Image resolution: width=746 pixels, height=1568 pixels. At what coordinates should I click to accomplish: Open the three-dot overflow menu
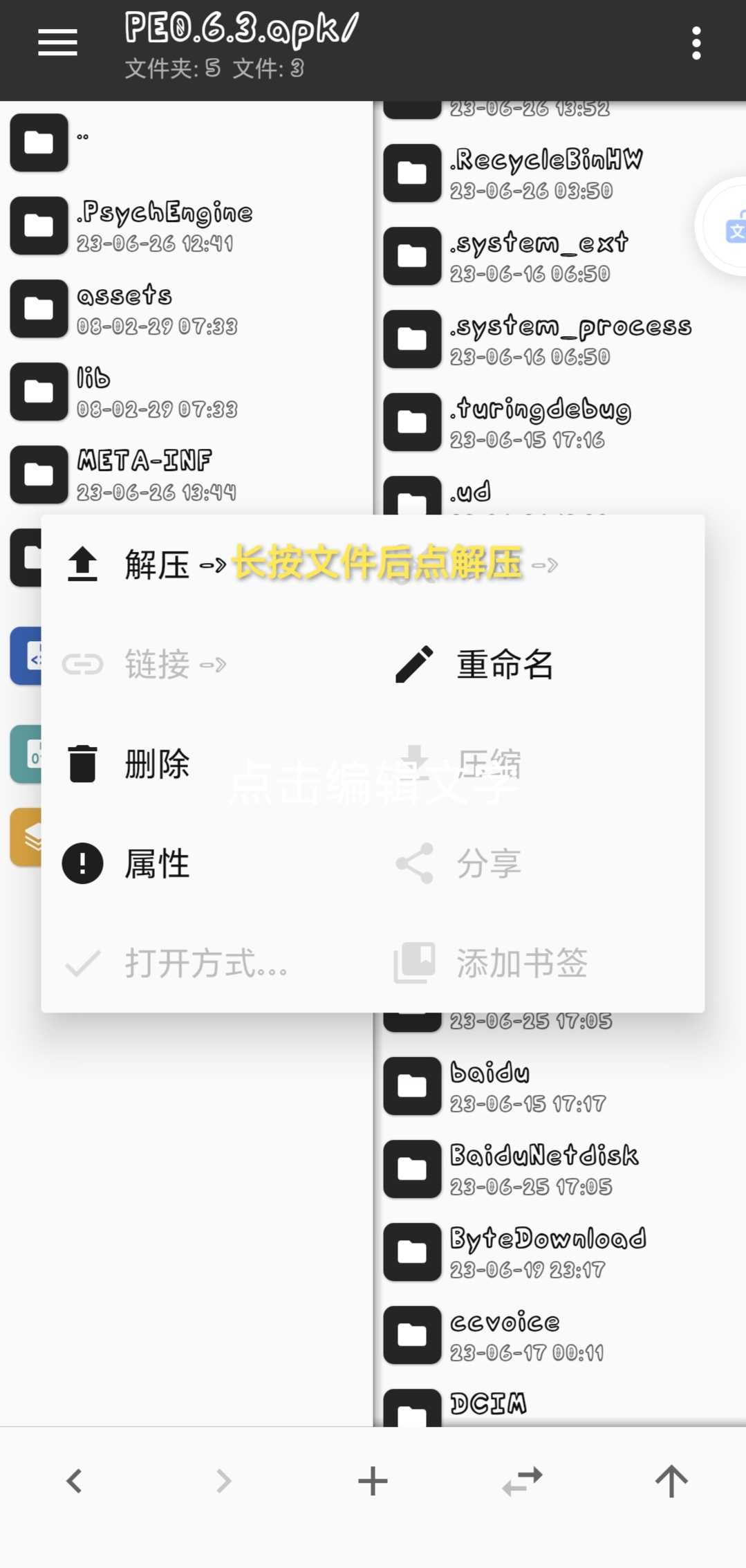(x=696, y=44)
